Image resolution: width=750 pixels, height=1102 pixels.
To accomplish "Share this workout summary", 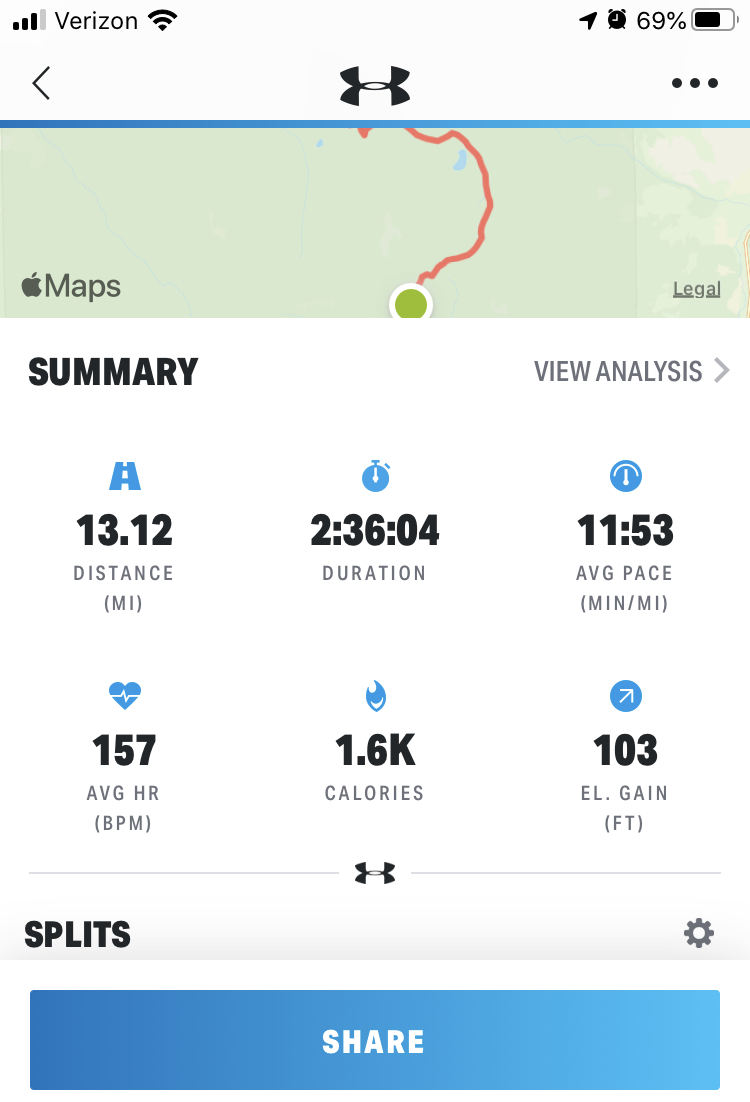I will [375, 1040].
